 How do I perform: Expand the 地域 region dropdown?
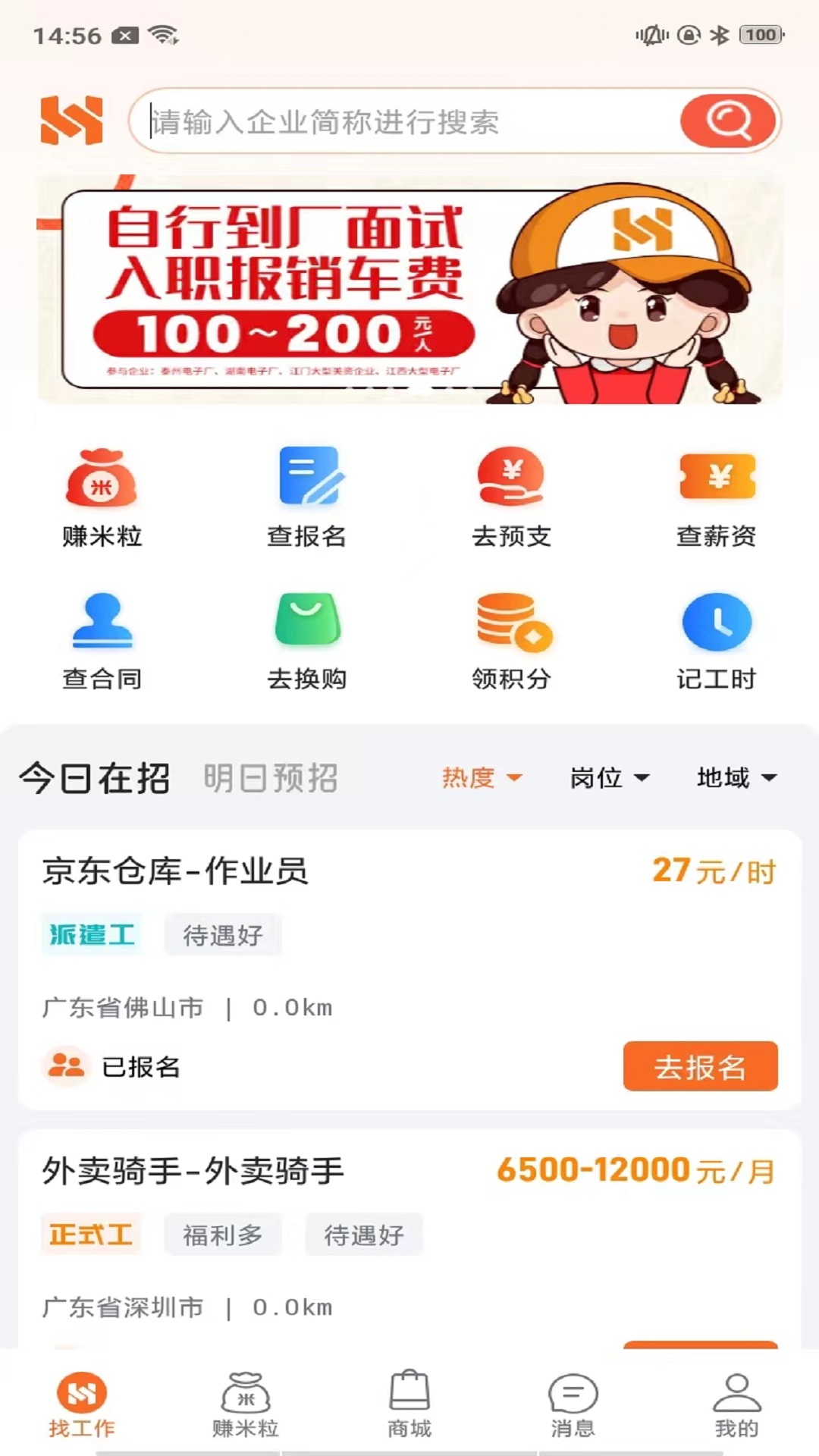coord(736,778)
